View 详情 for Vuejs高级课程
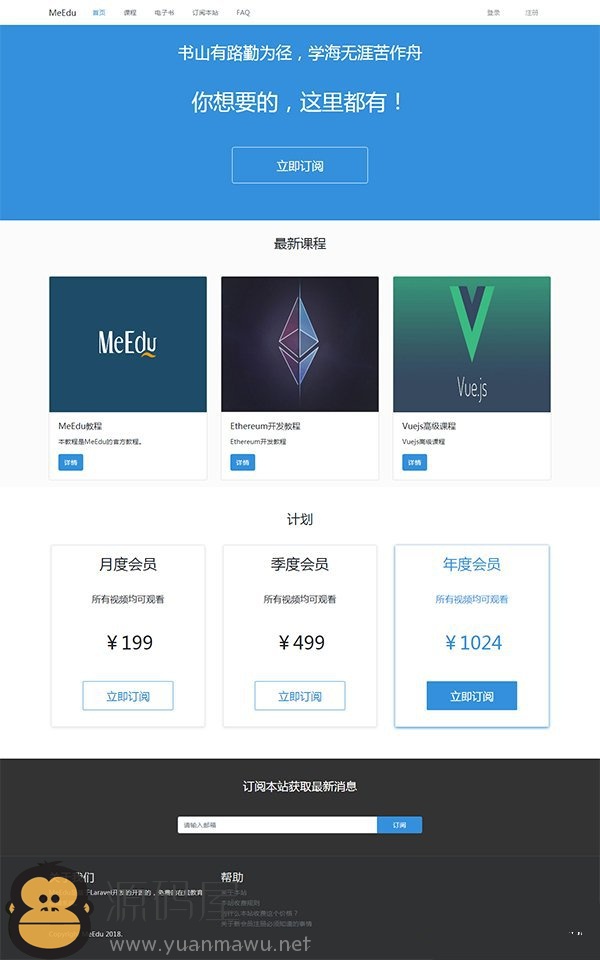600x960 pixels. pos(414,462)
